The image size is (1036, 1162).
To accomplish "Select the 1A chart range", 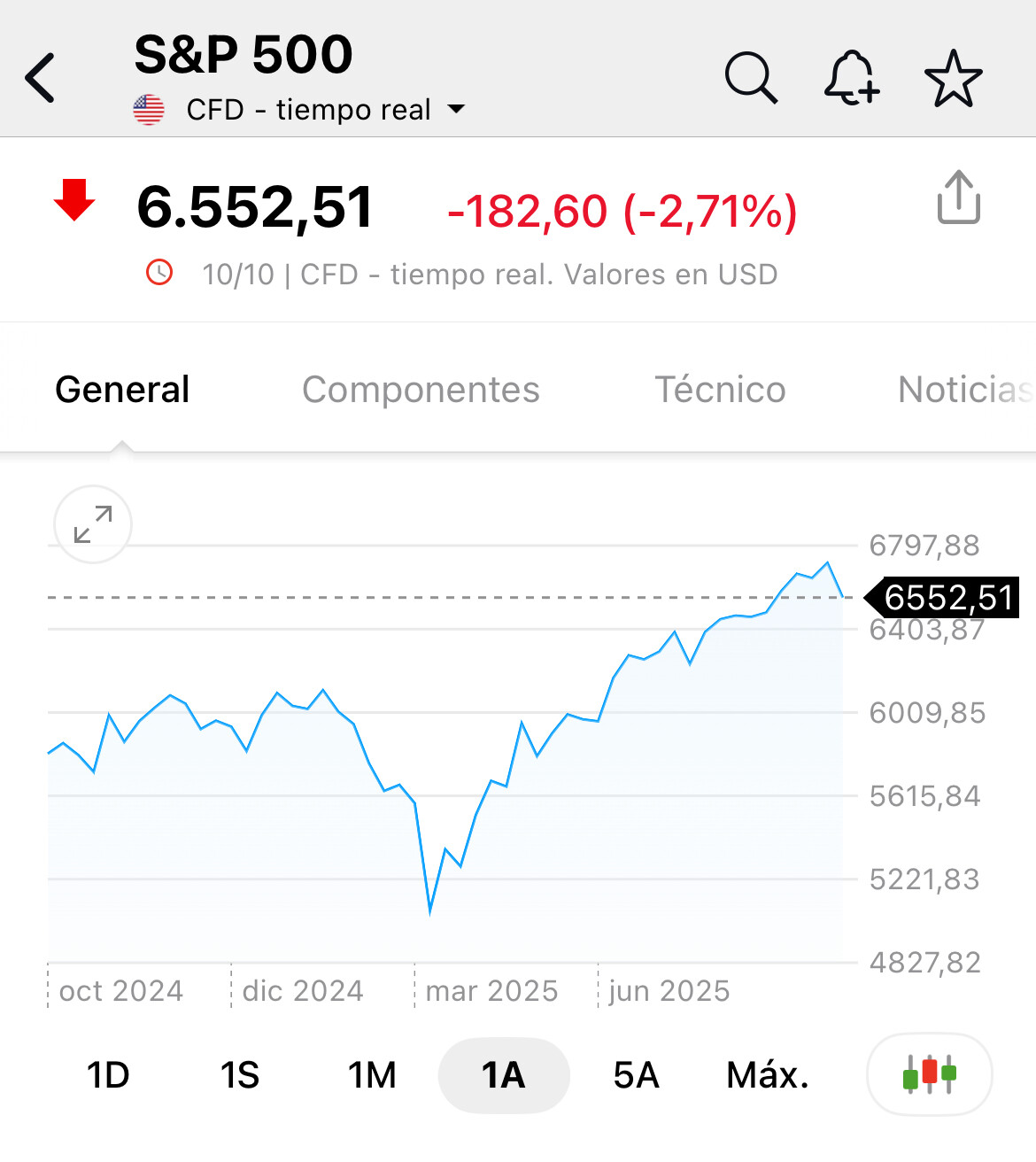I will pos(503,1075).
